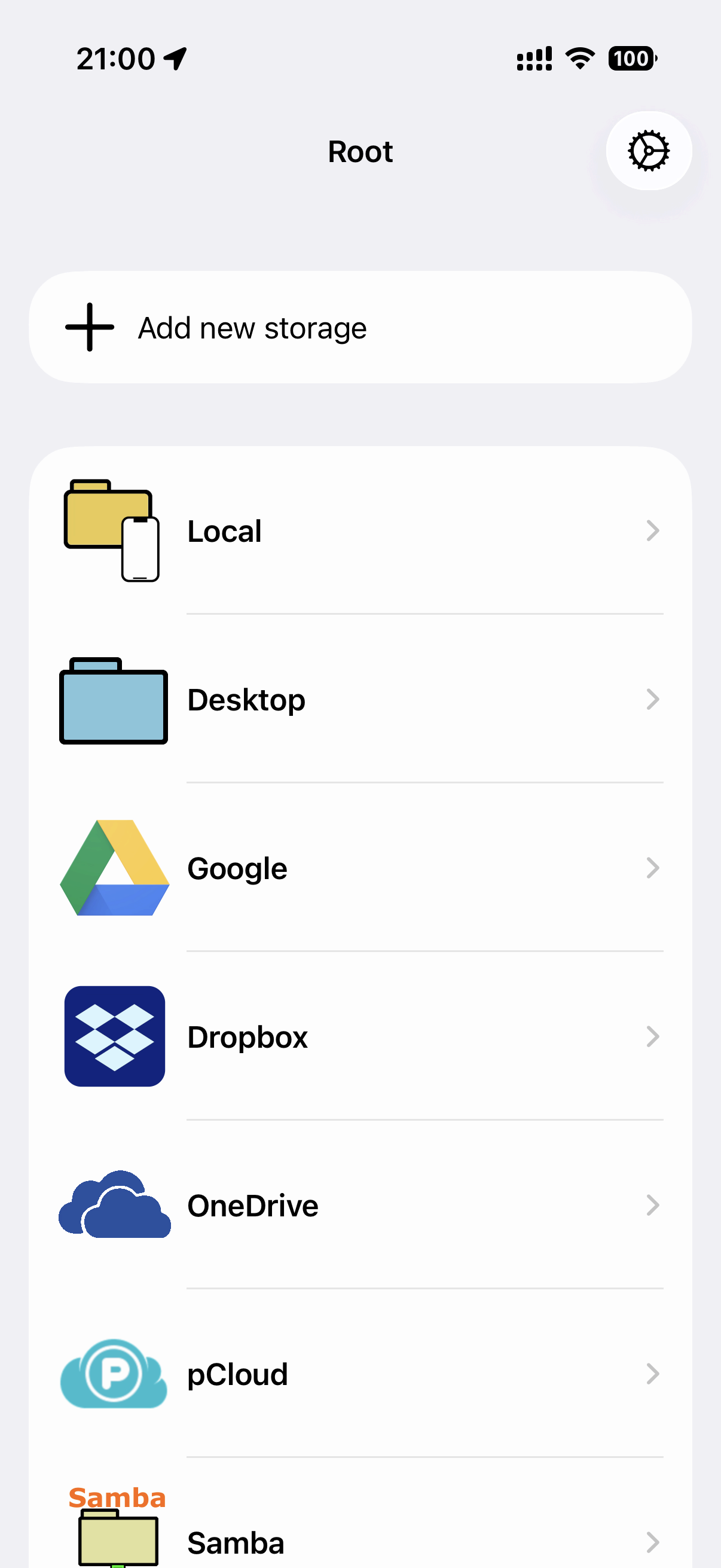This screenshot has width=721, height=1568.
Task: Open Google Drive storage
Action: tap(359, 868)
